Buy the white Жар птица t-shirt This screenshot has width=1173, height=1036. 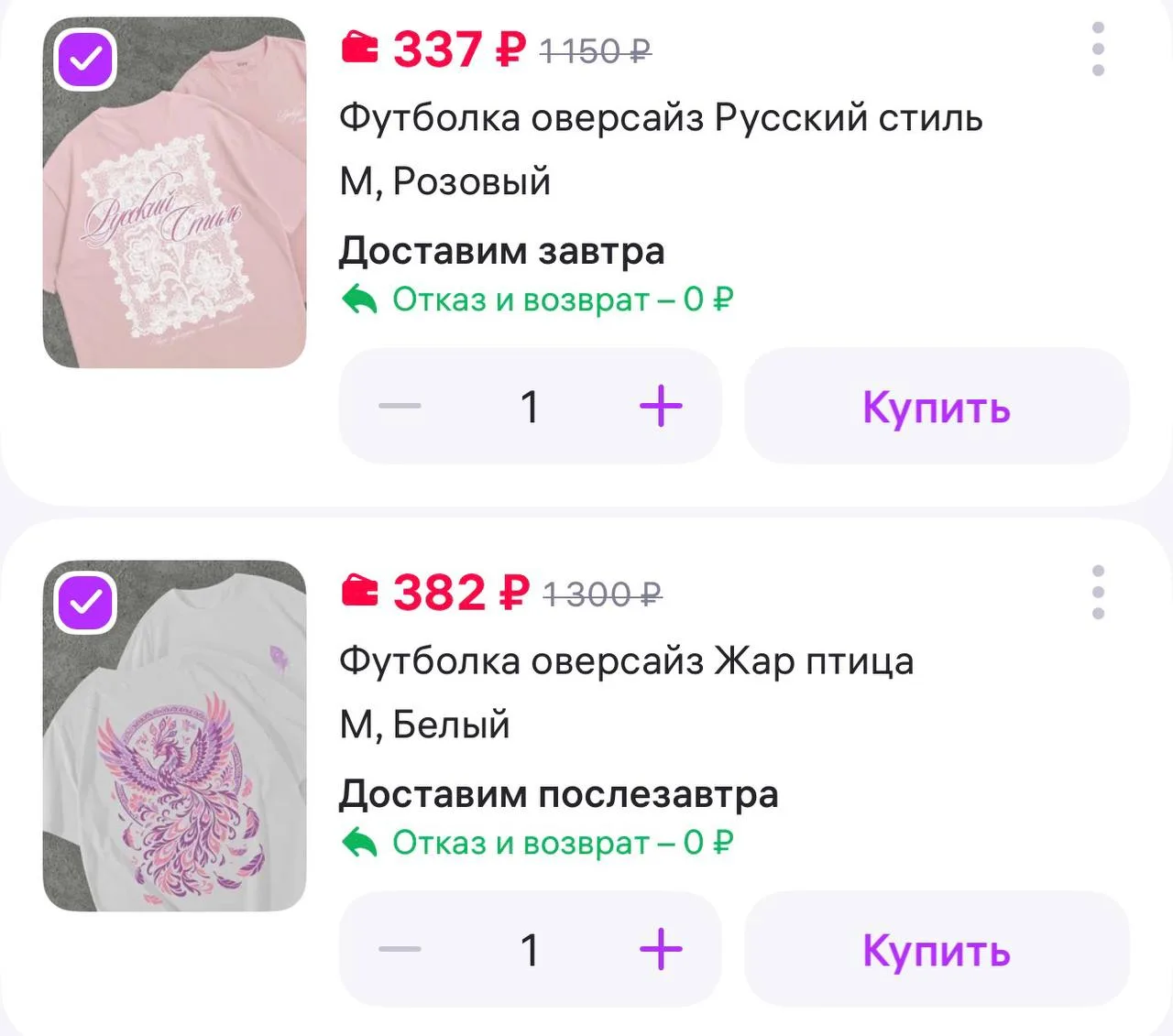pyautogui.click(x=937, y=949)
